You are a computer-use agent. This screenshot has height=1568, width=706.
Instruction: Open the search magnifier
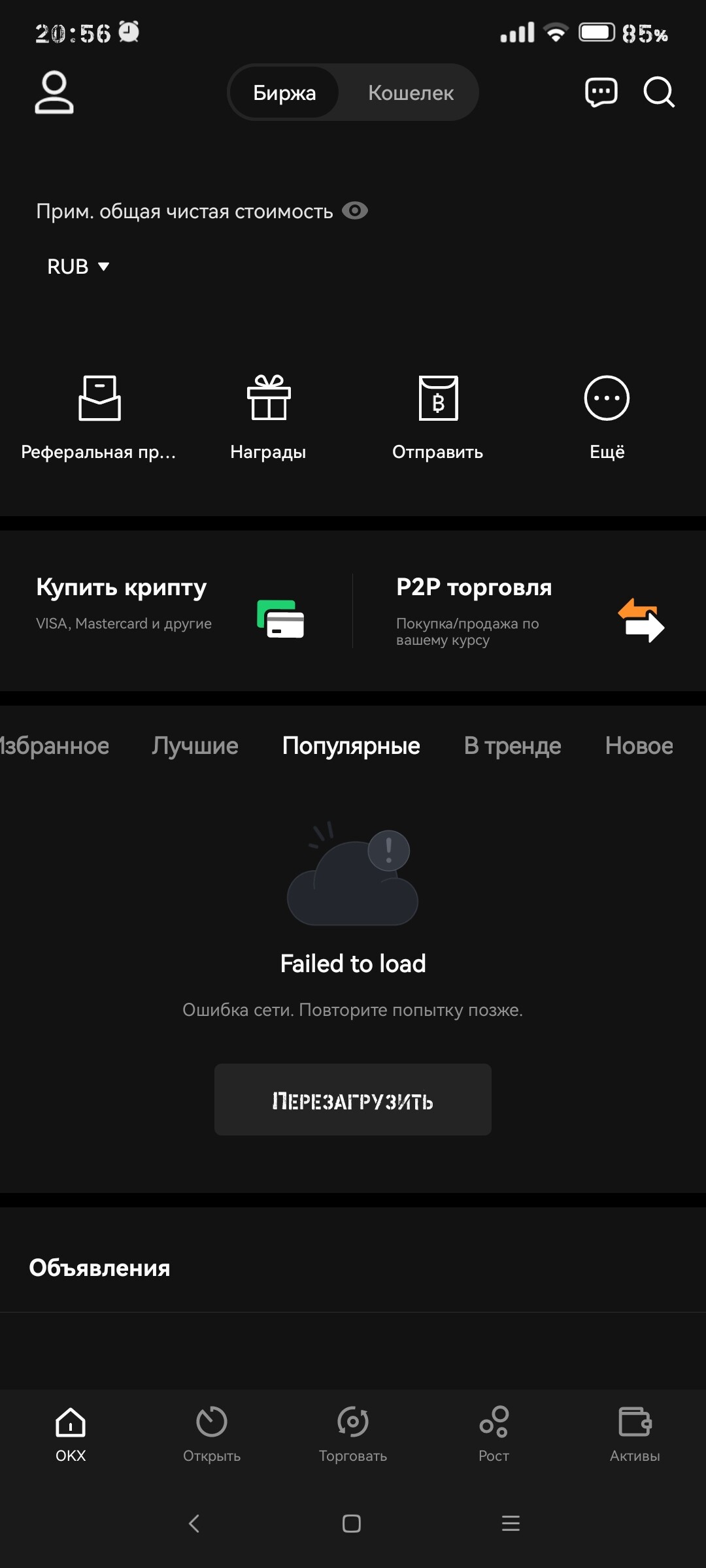tap(659, 92)
